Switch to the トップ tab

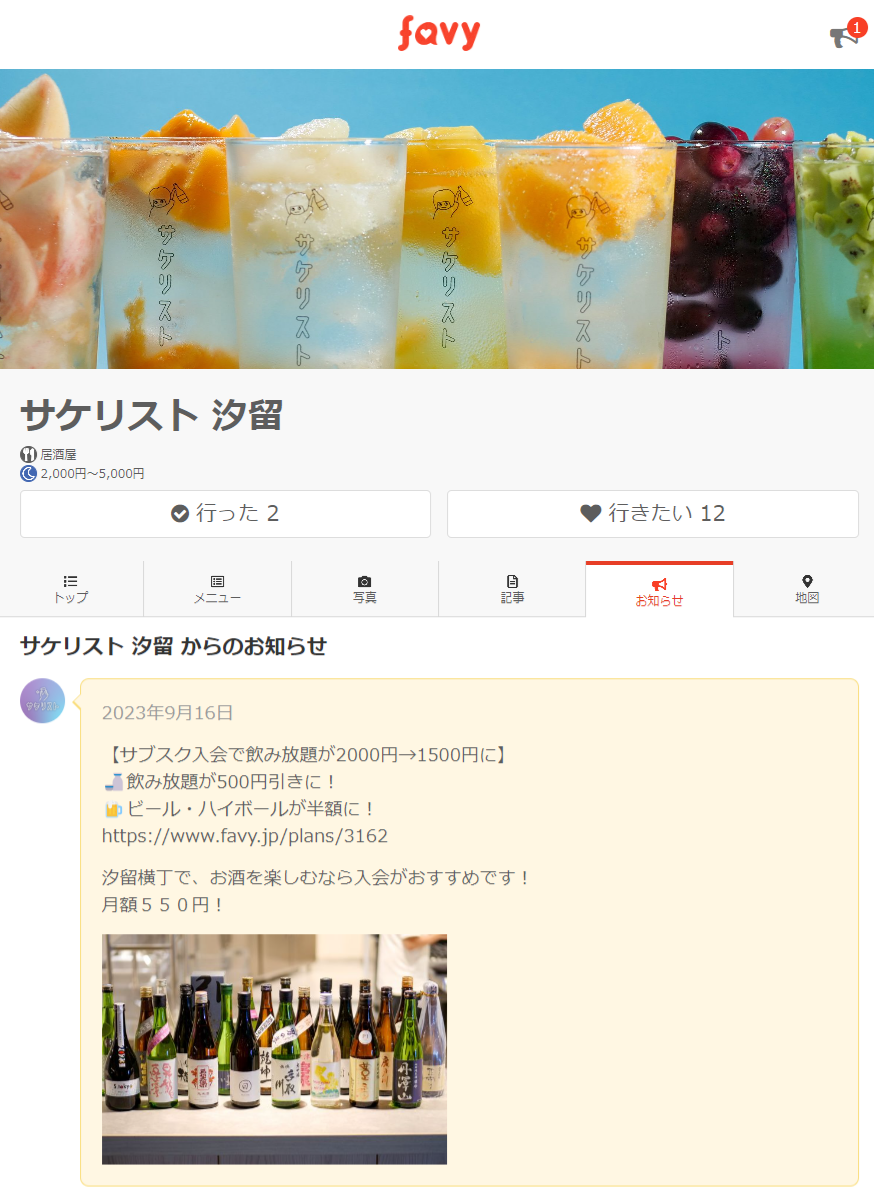[x=71, y=589]
